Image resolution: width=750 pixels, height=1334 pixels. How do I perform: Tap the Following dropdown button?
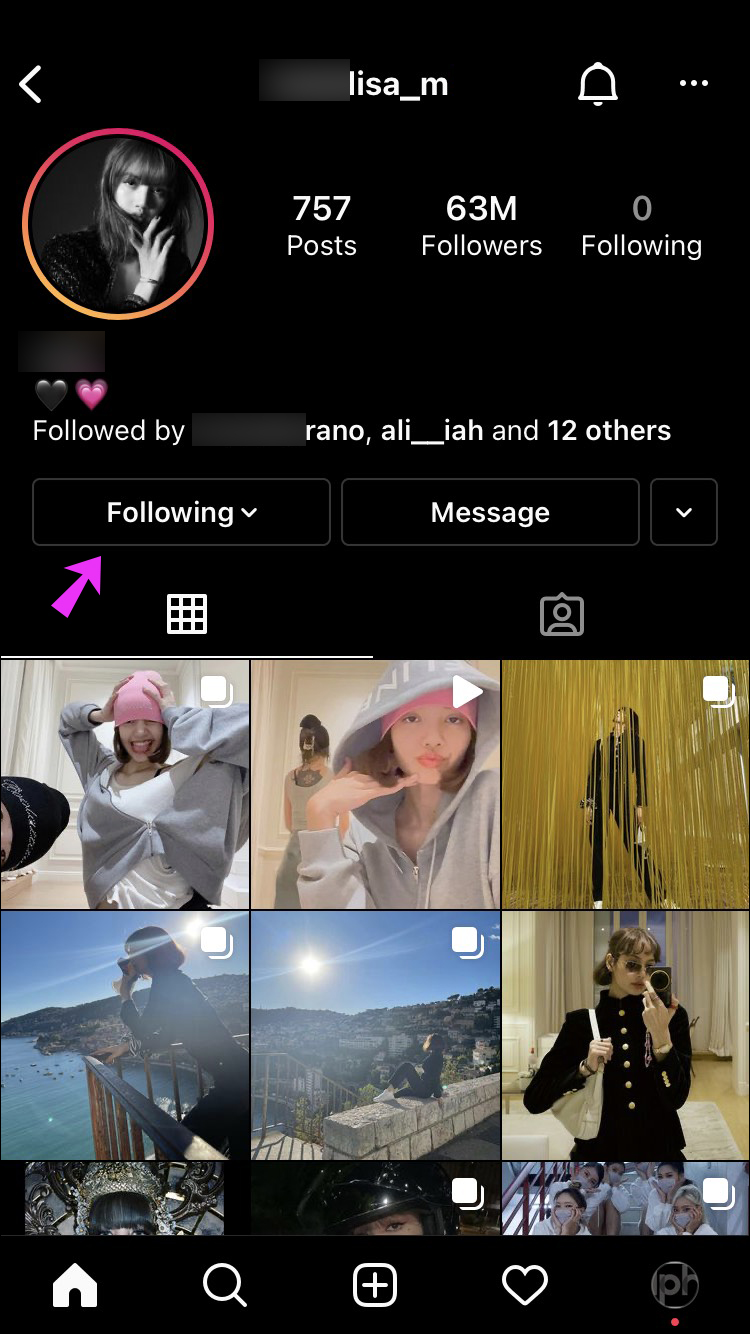(181, 512)
